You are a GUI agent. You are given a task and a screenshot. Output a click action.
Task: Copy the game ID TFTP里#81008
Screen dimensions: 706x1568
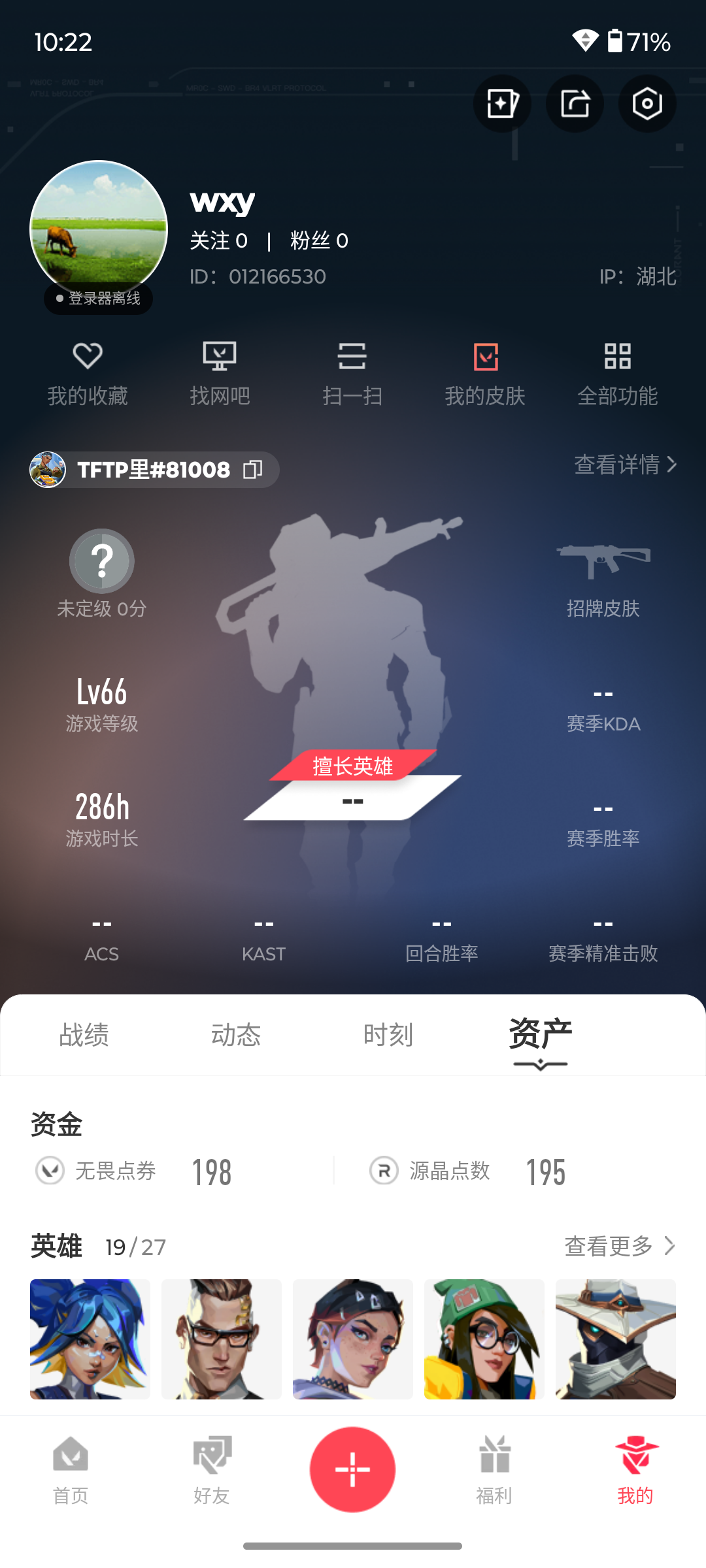point(253,469)
